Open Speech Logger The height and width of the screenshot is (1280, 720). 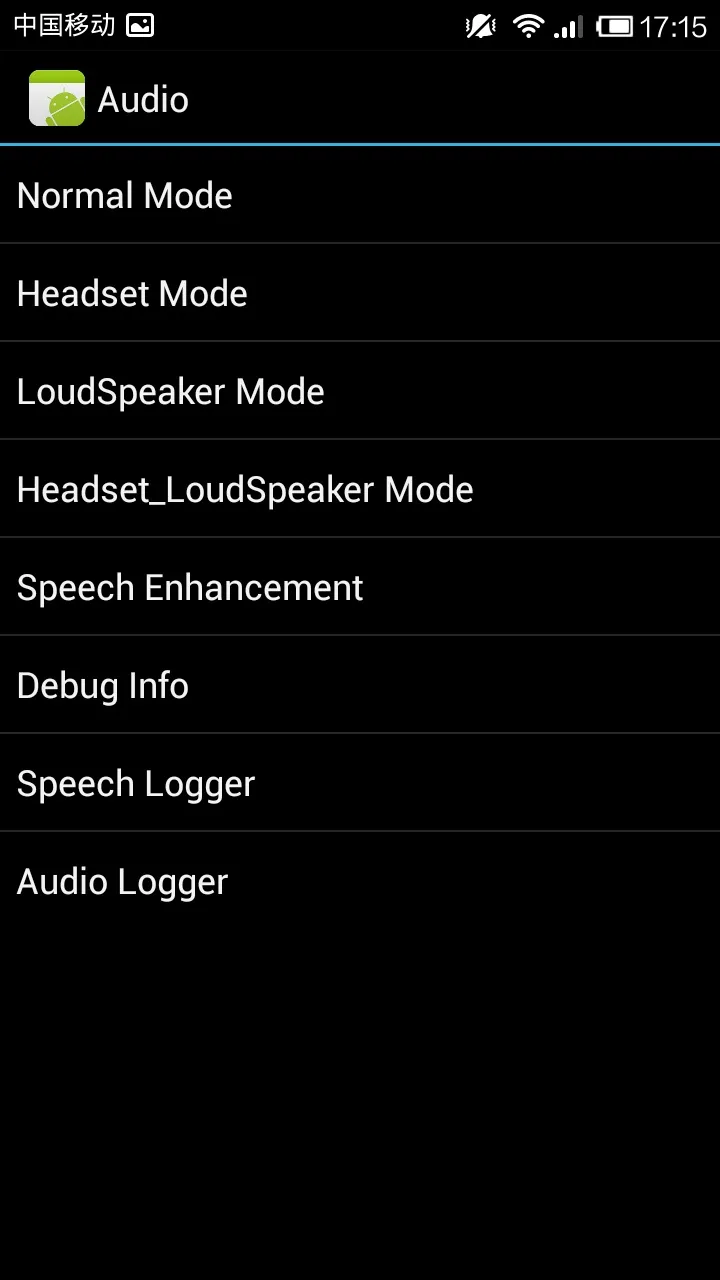360,783
